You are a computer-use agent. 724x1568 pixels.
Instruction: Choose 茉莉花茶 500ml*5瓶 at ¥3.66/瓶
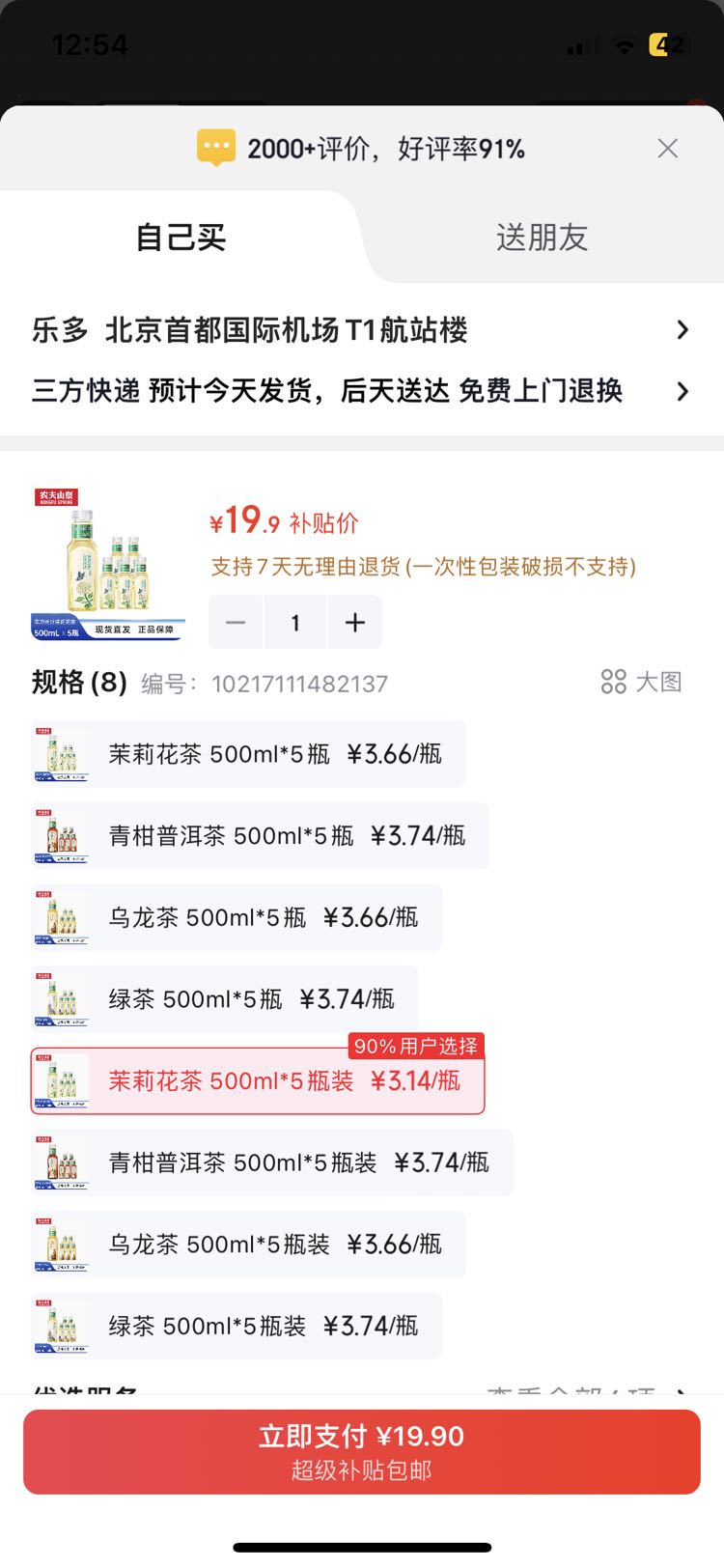[248, 754]
